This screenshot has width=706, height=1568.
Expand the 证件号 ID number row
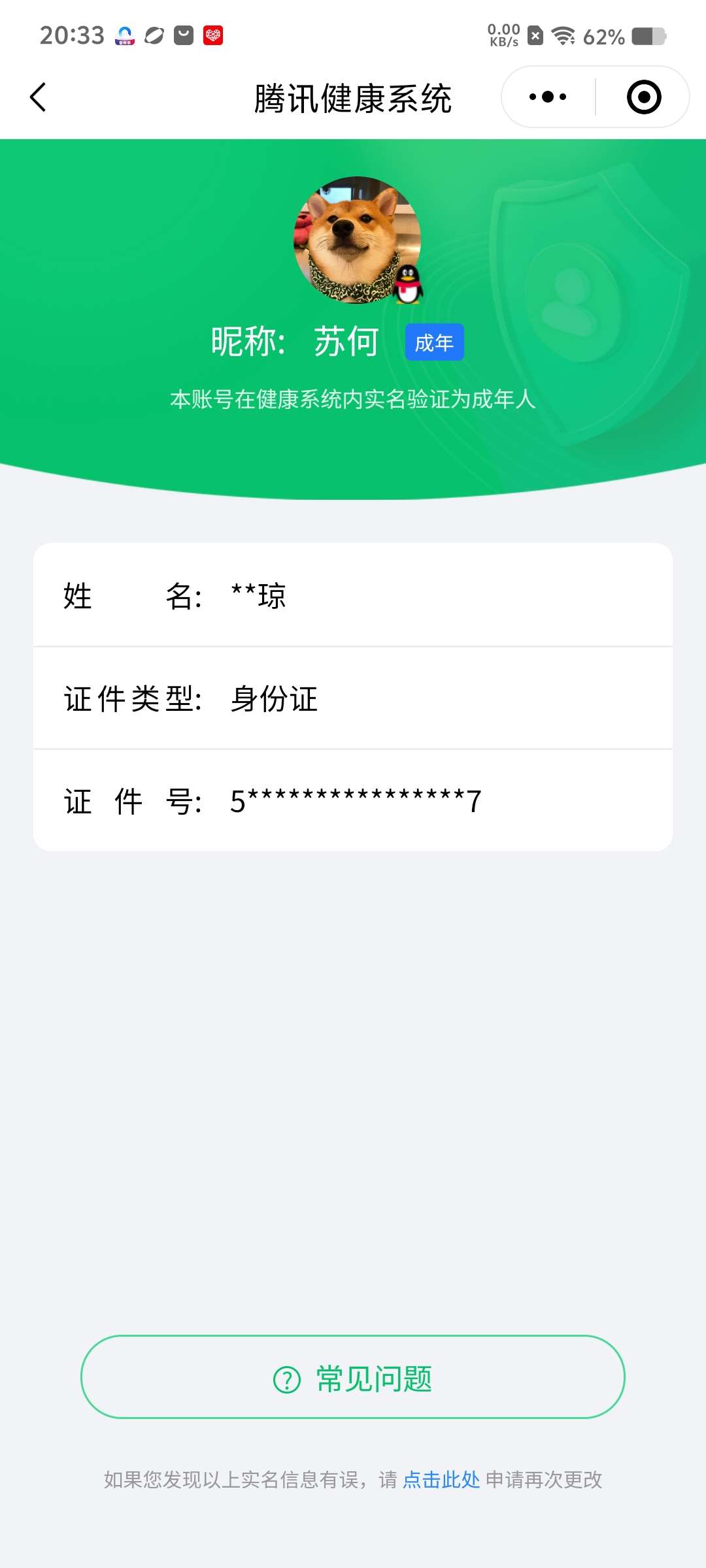coord(353,802)
